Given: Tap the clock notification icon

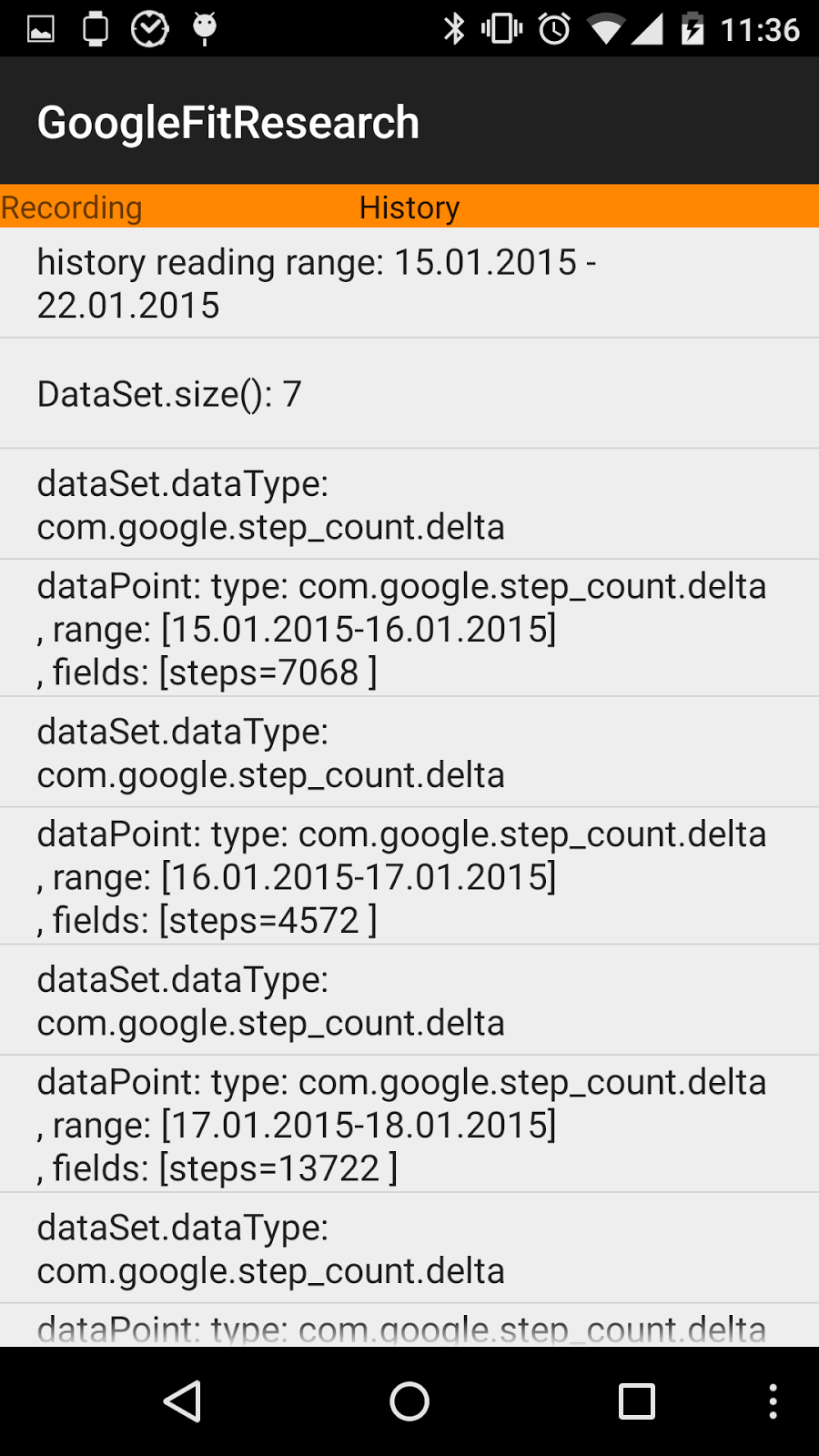Looking at the screenshot, I should pos(149,27).
